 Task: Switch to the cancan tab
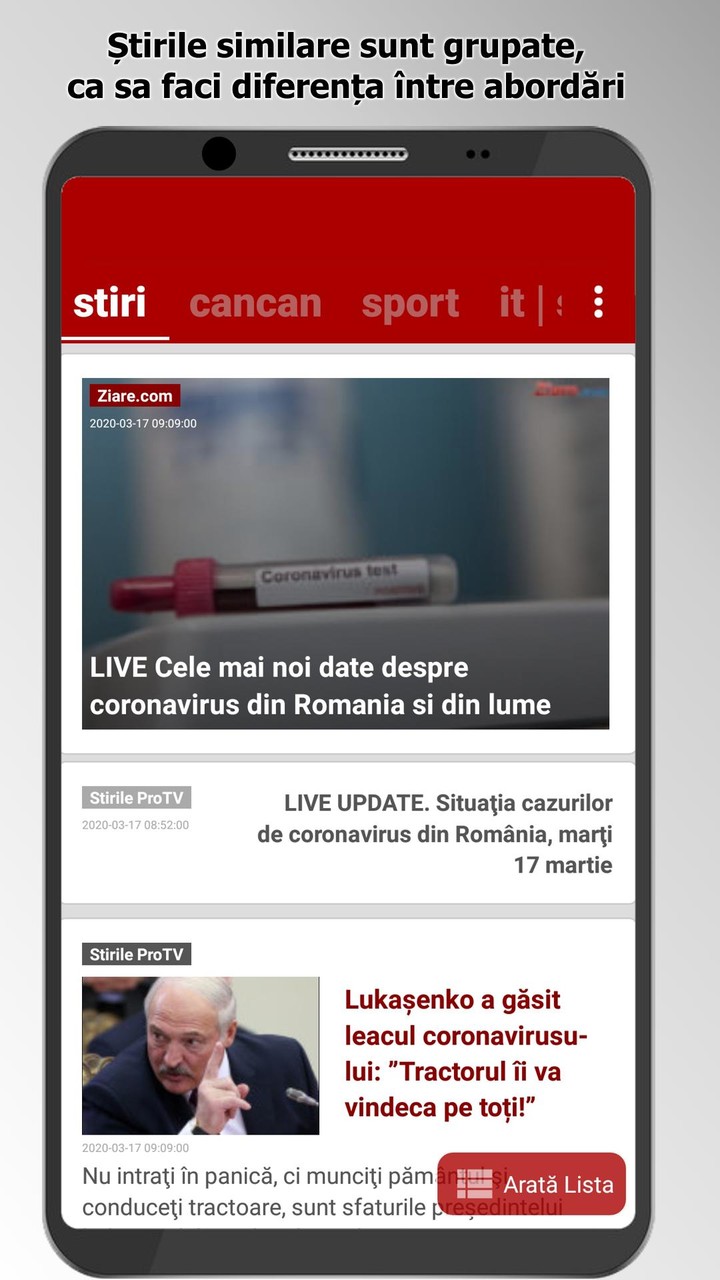(x=254, y=303)
